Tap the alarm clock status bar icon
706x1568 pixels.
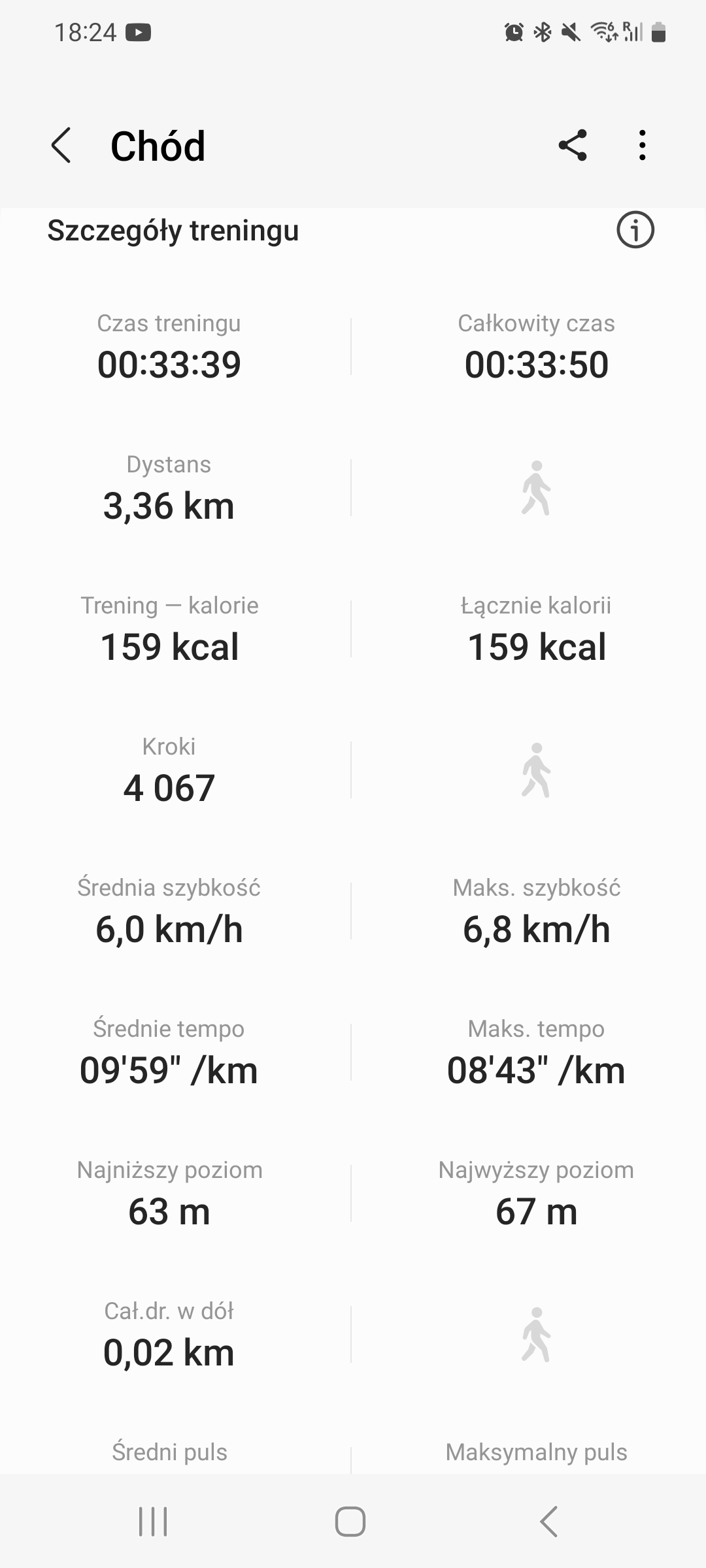(514, 31)
